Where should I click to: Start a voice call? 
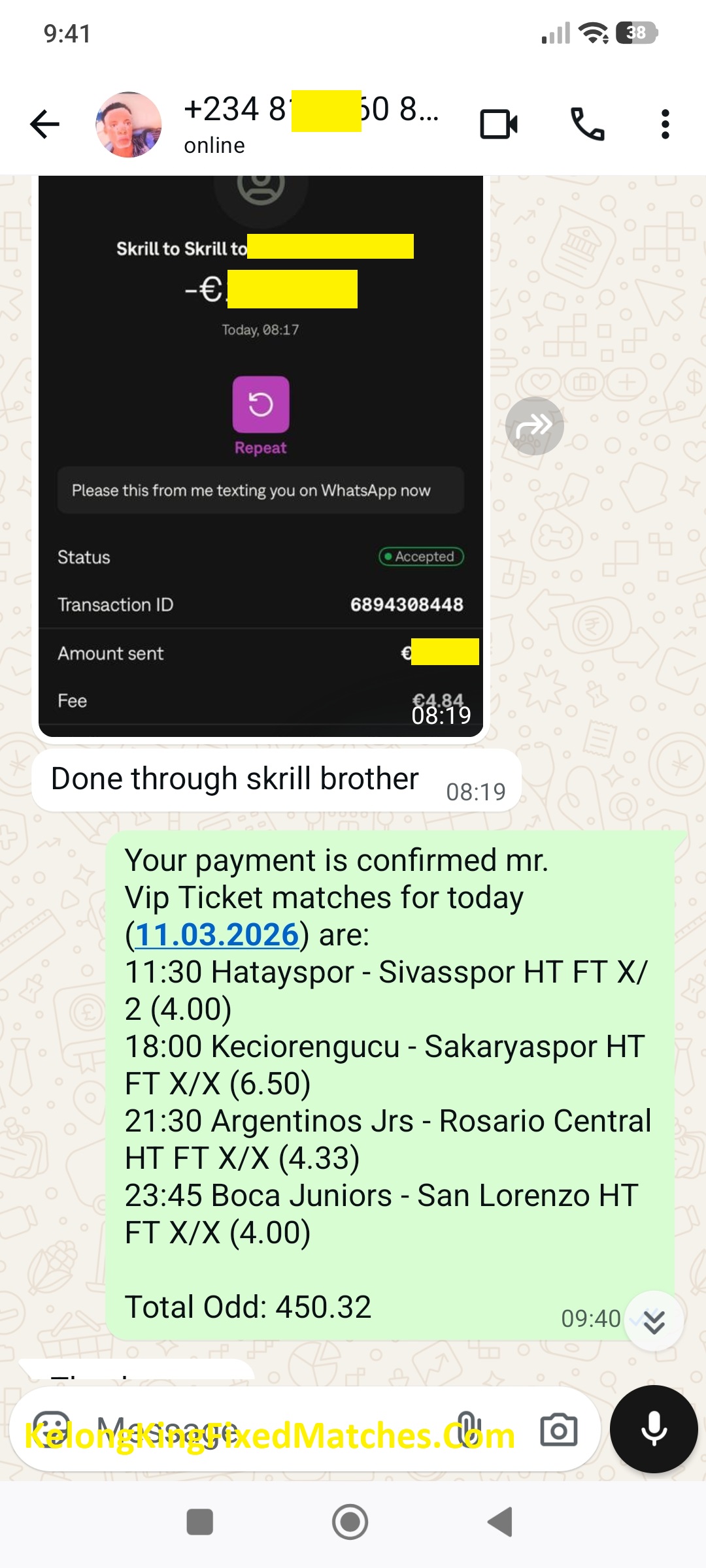[587, 124]
